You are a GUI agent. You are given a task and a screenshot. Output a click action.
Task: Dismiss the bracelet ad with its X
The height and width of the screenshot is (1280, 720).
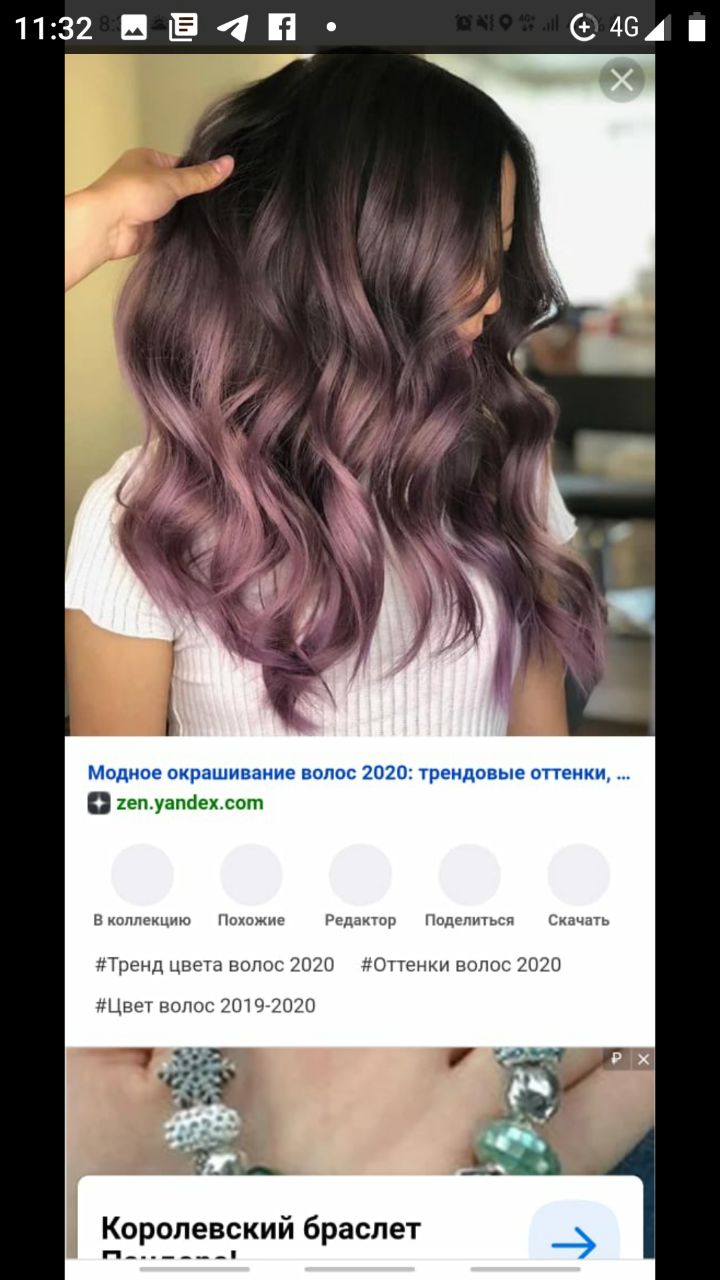(643, 1059)
